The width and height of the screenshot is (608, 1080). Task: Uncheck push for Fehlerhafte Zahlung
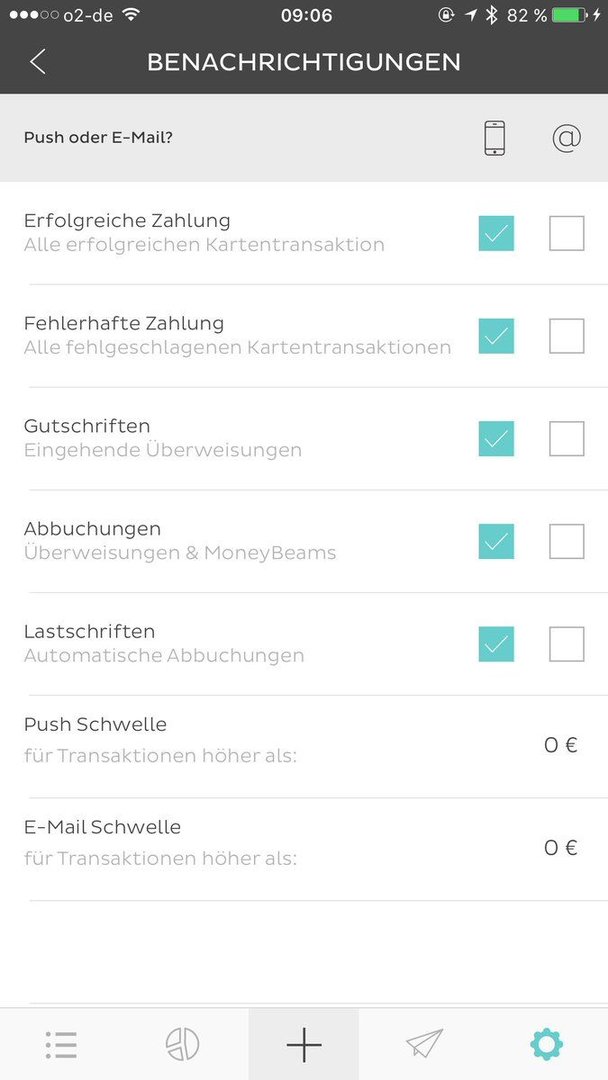tap(495, 336)
